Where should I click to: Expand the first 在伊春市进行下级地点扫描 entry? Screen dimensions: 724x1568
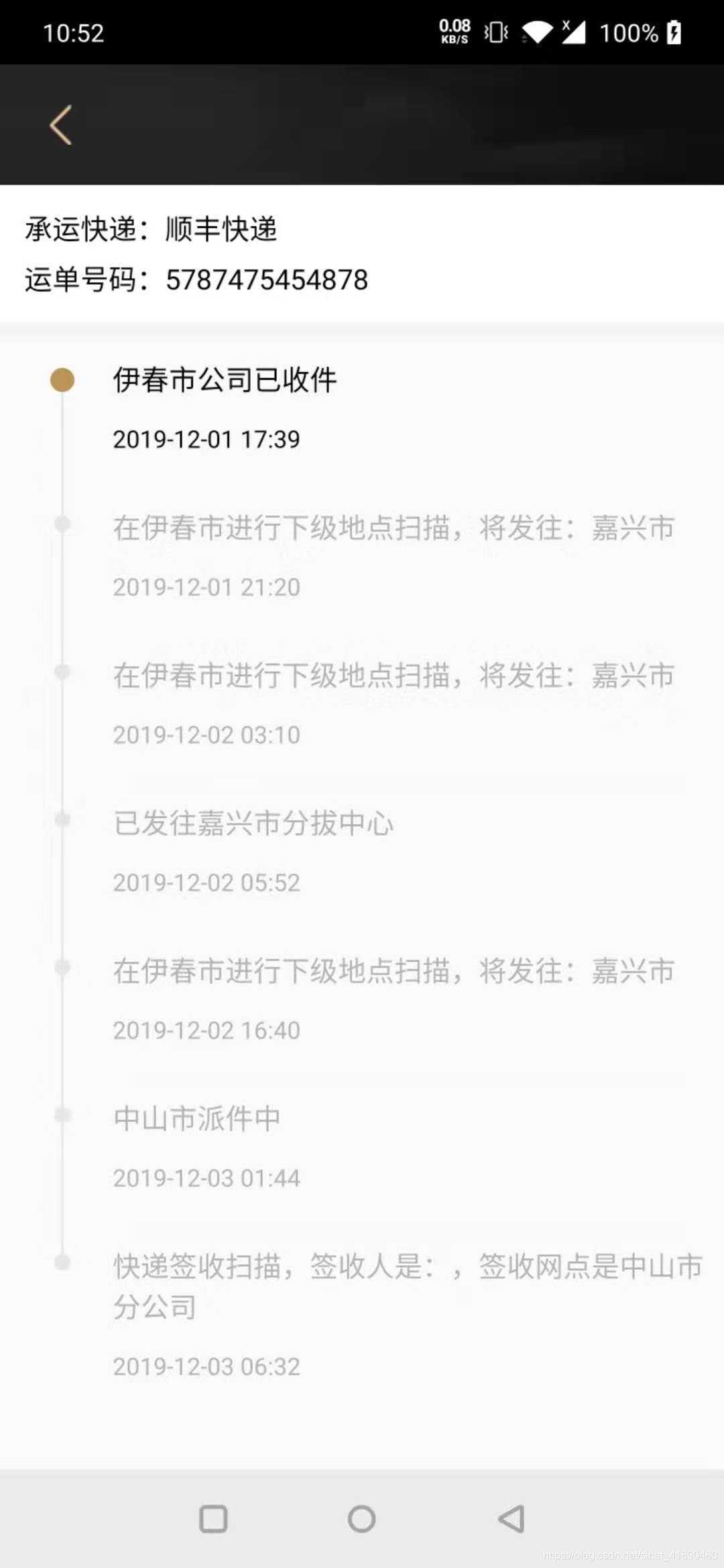(x=394, y=529)
